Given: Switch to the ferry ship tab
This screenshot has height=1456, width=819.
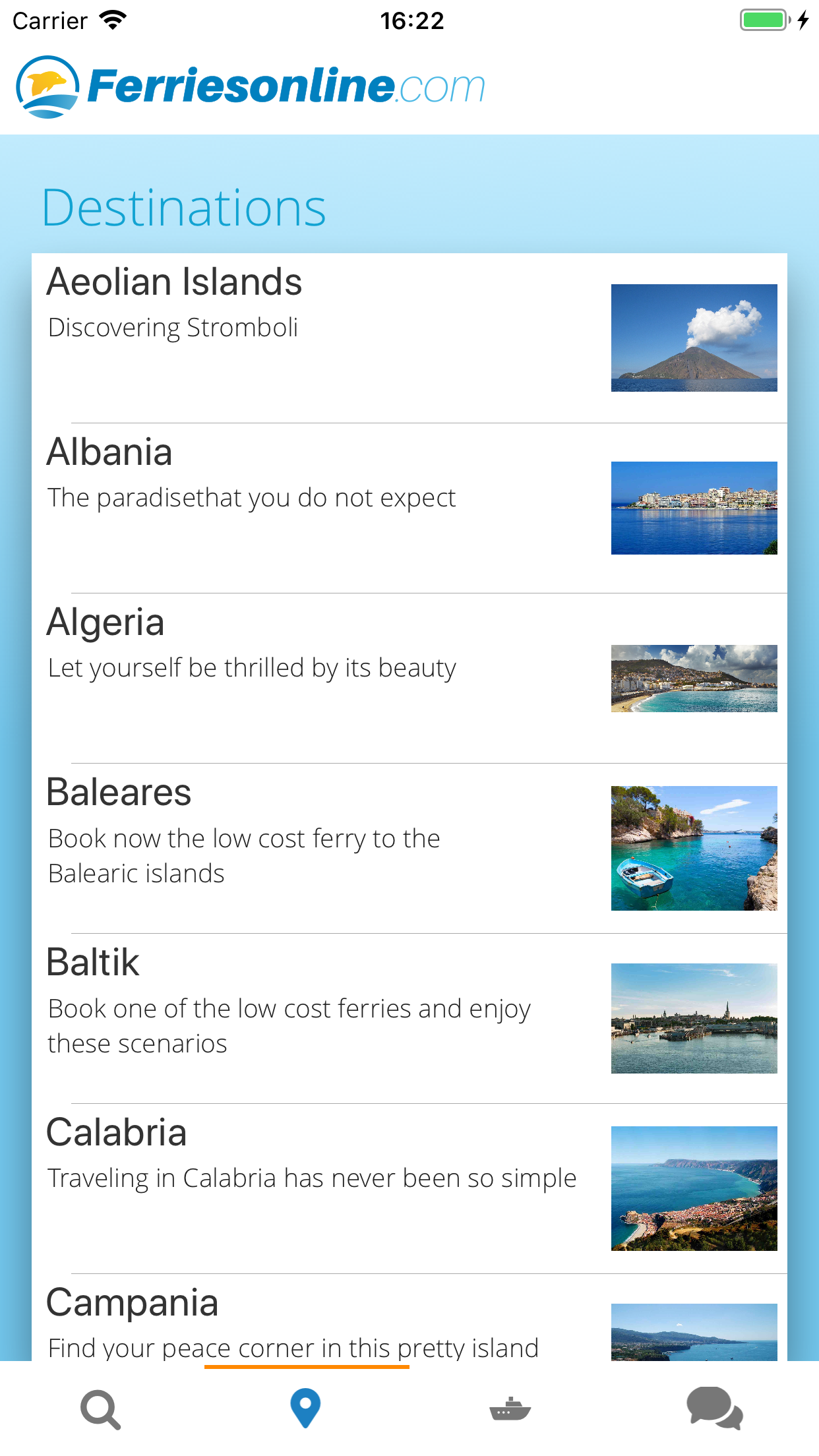Looking at the screenshot, I should [x=510, y=1409].
